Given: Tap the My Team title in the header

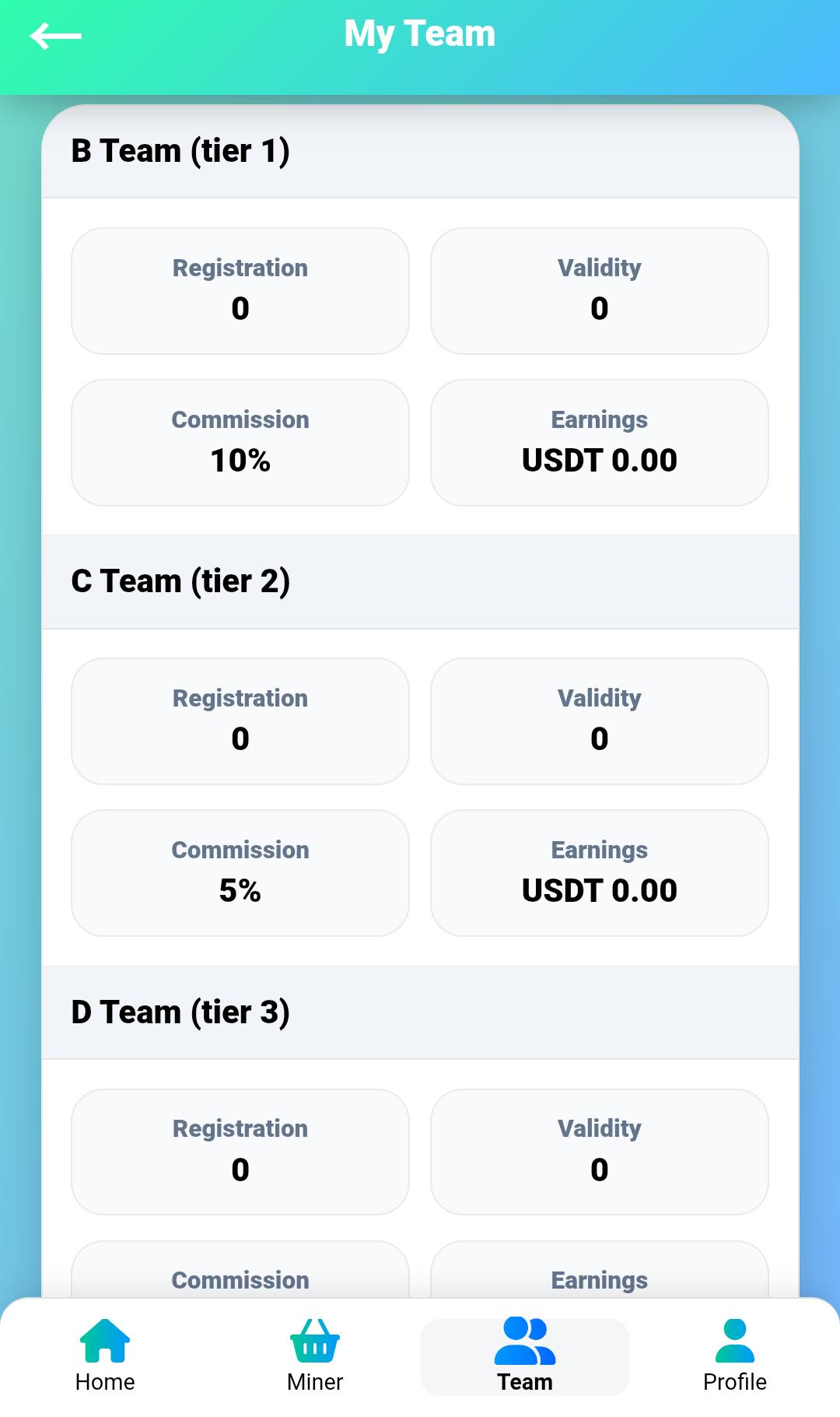Looking at the screenshot, I should pos(420,33).
